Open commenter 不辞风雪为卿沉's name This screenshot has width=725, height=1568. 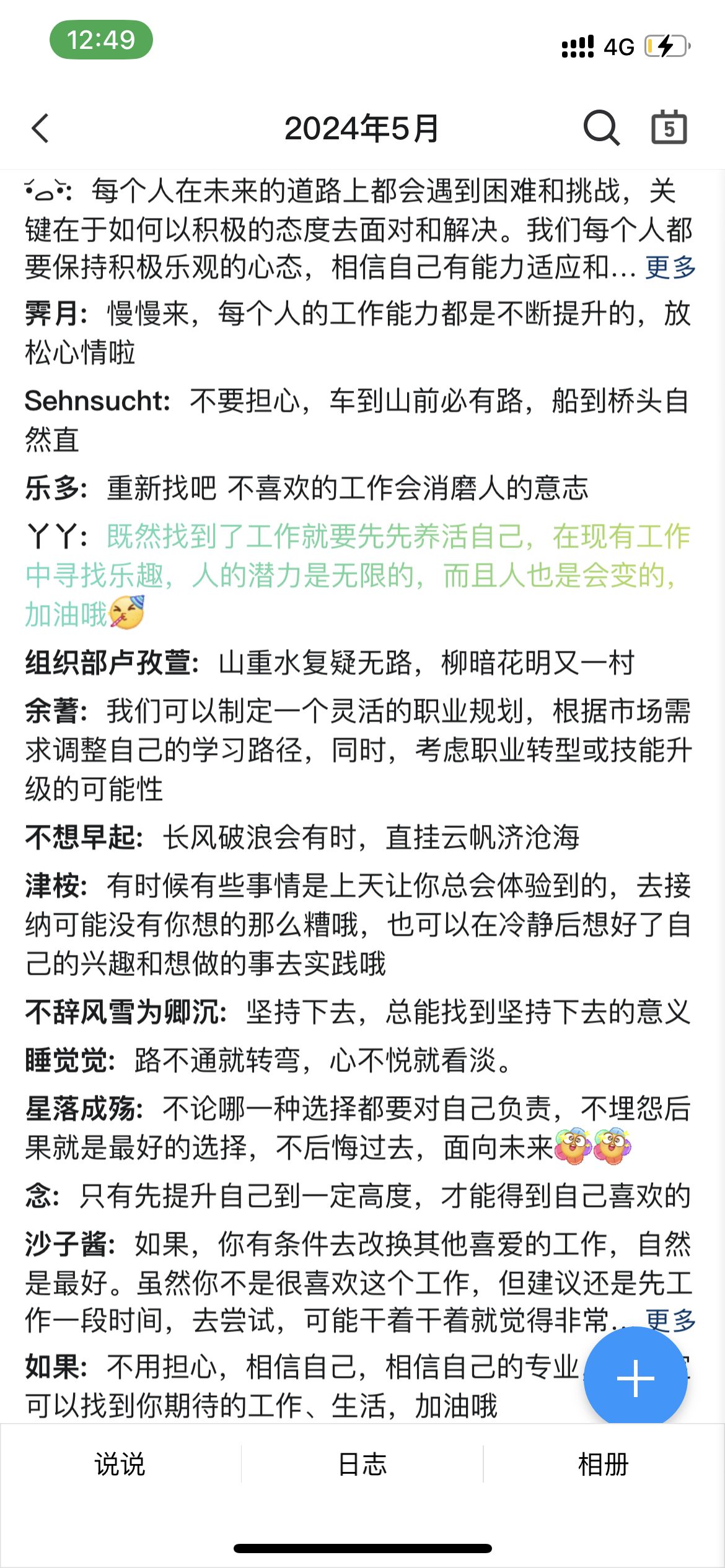point(124,1012)
